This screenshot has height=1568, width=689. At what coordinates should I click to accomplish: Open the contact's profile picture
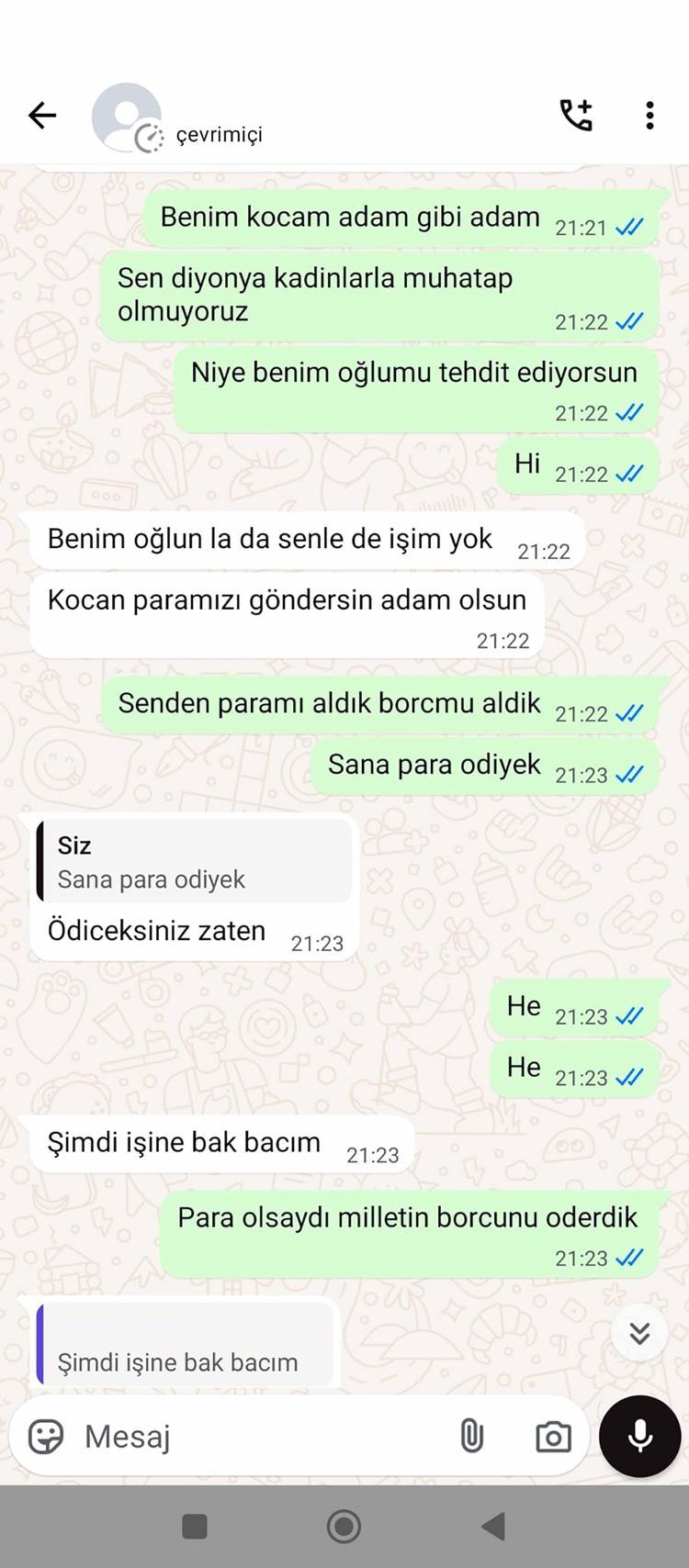(x=126, y=118)
